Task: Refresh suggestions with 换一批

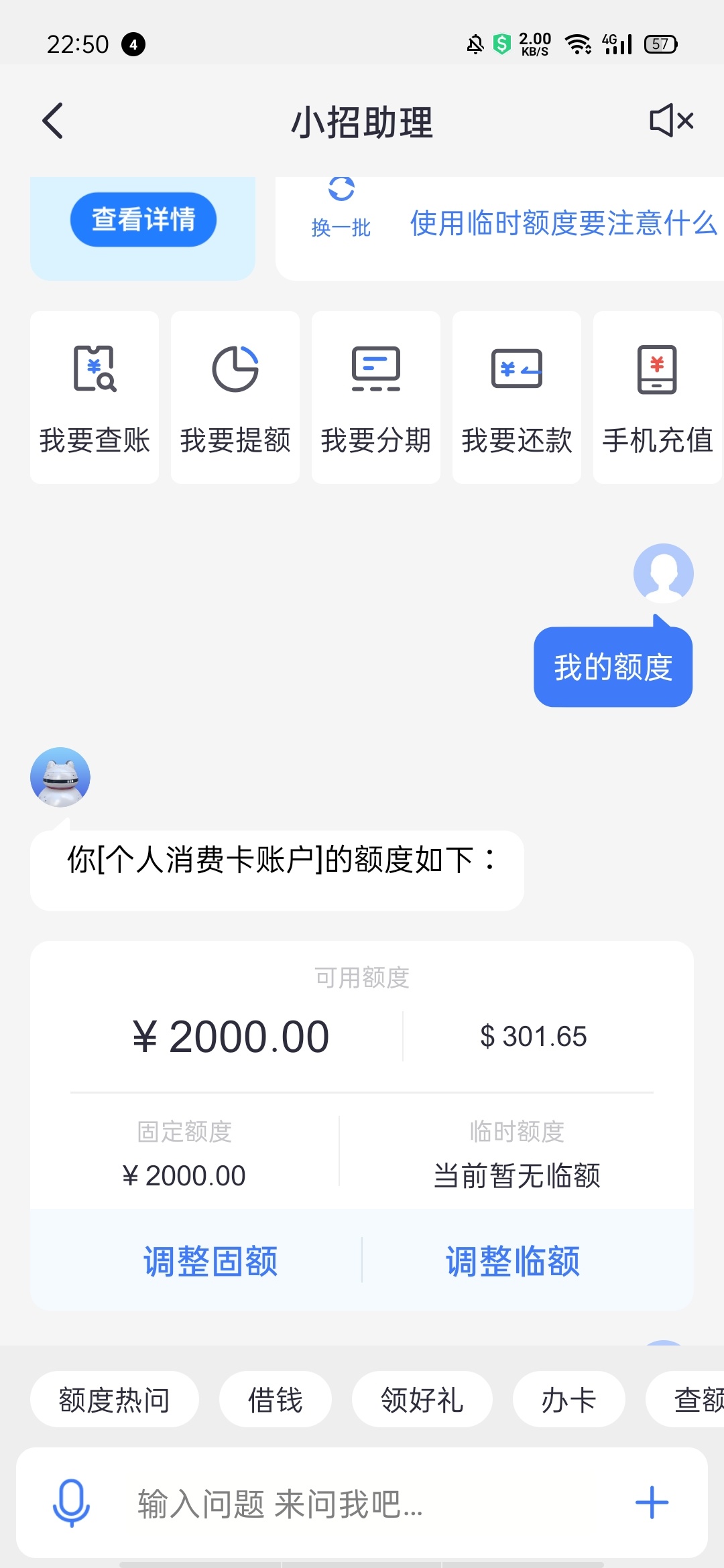Action: (x=341, y=207)
